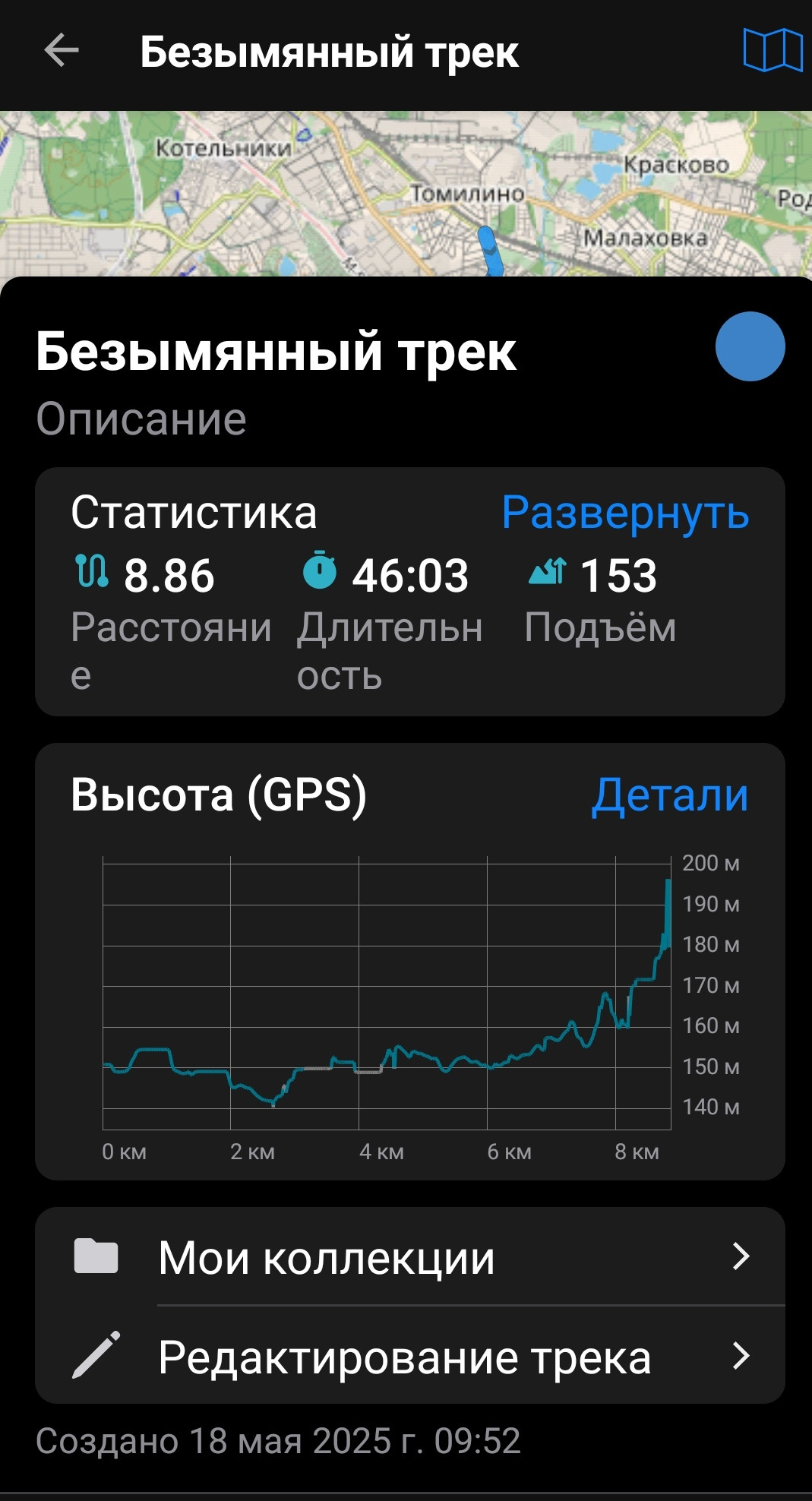Go back using the top-left arrow
This screenshot has height=1501, width=812.
pos(62,51)
